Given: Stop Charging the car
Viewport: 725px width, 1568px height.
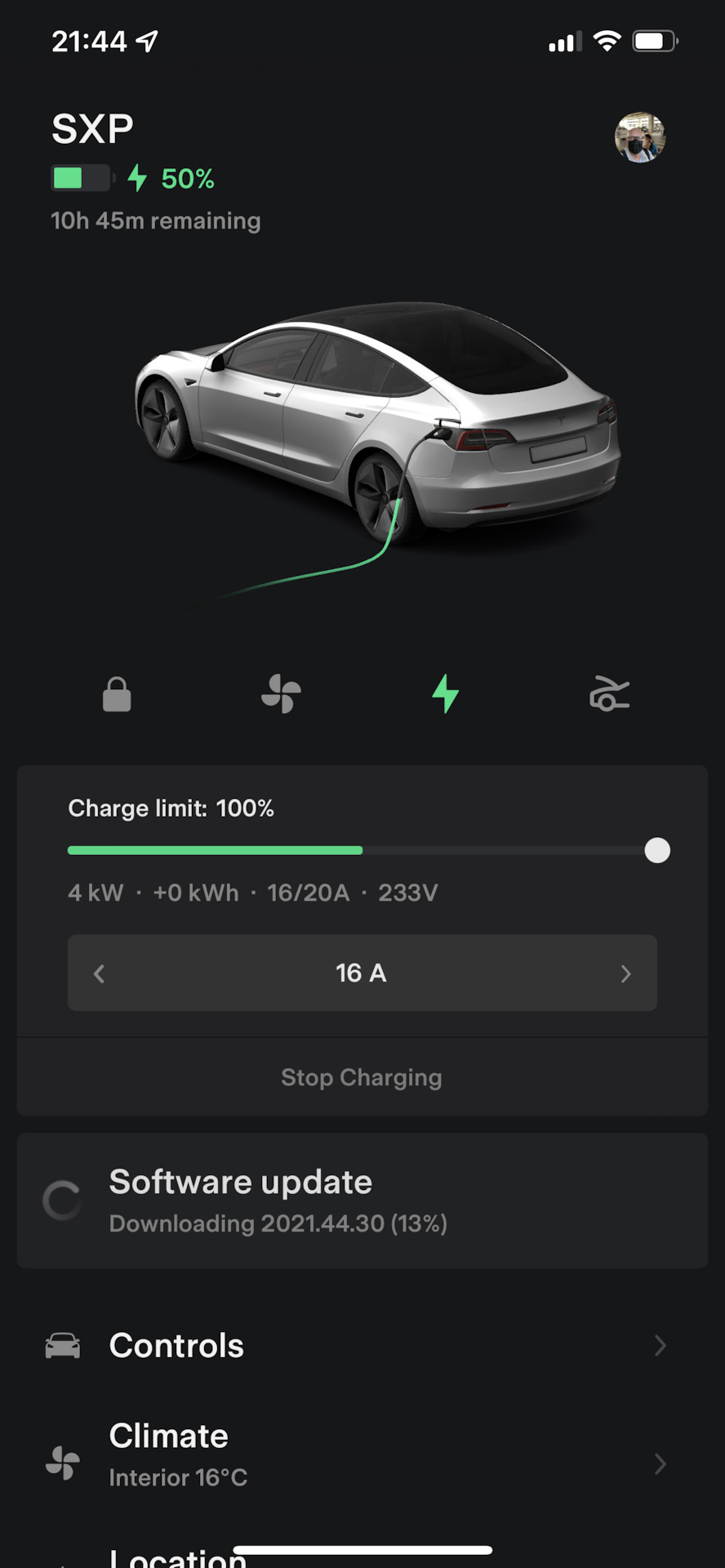Looking at the screenshot, I should (362, 1078).
